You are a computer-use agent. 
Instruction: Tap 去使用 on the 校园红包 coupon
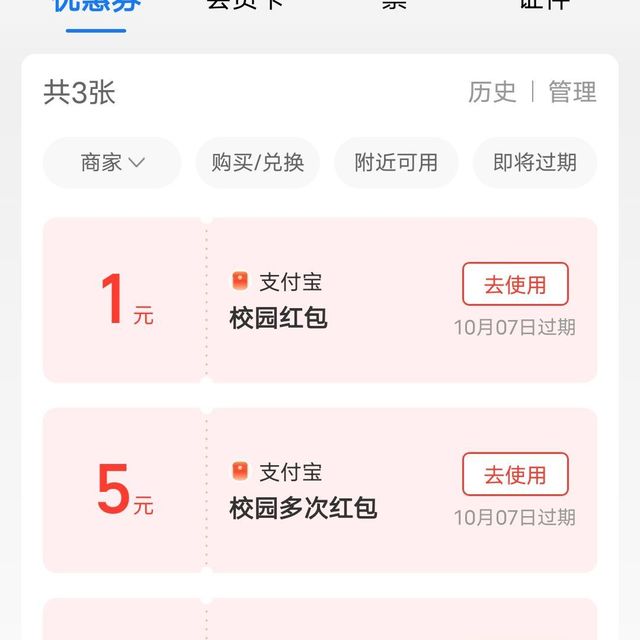click(515, 284)
